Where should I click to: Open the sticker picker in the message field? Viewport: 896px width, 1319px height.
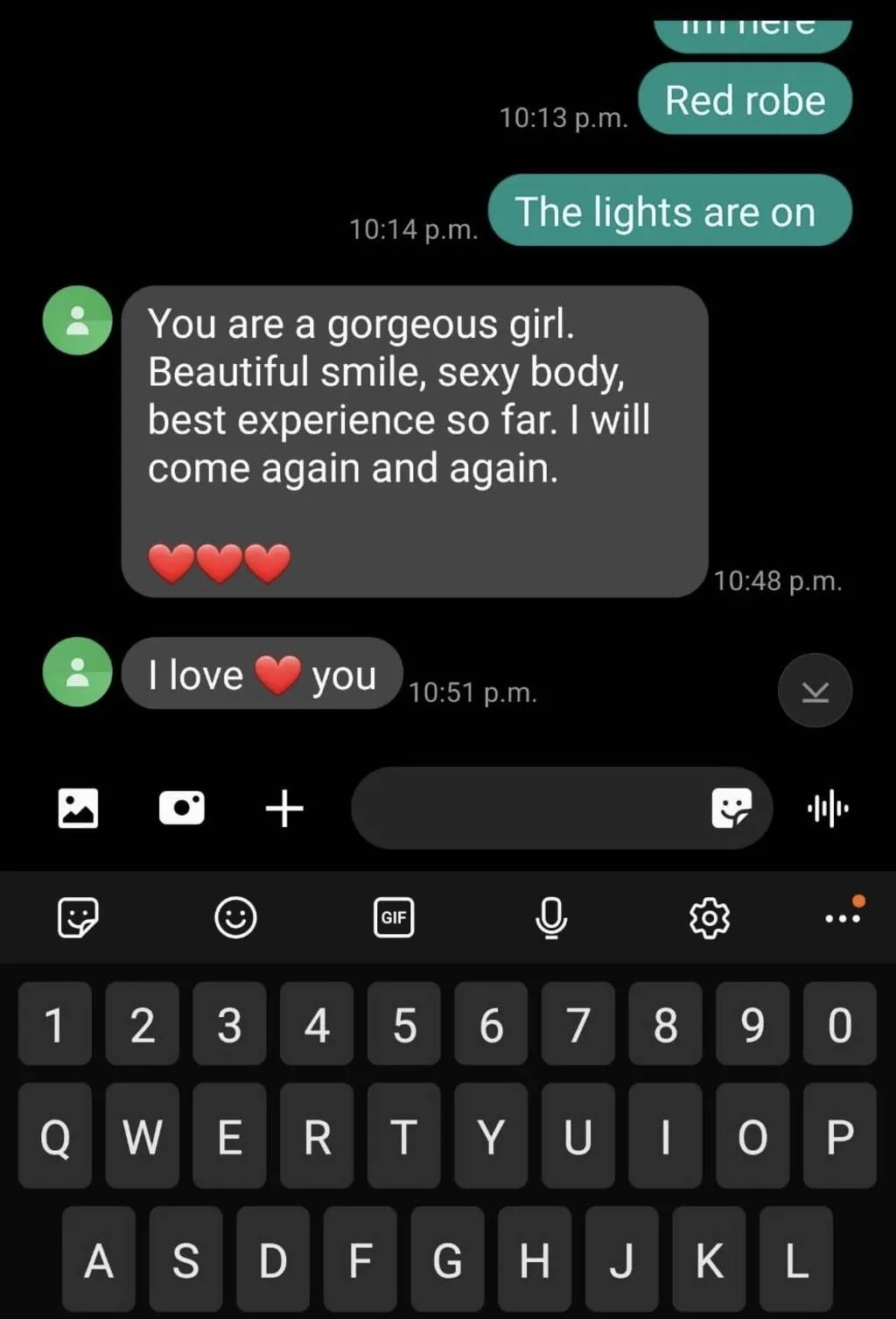(731, 808)
